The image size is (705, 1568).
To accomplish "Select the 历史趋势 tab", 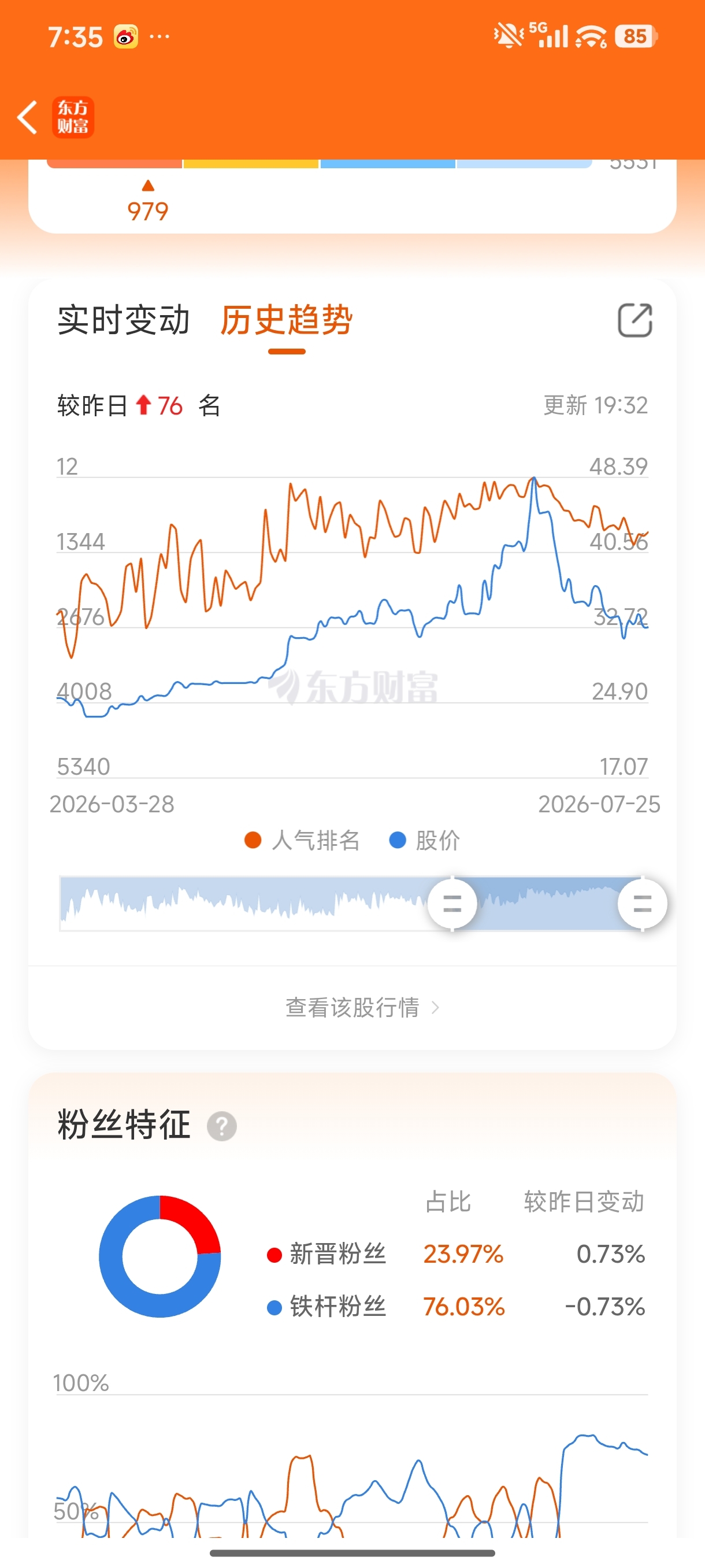I will pyautogui.click(x=287, y=320).
